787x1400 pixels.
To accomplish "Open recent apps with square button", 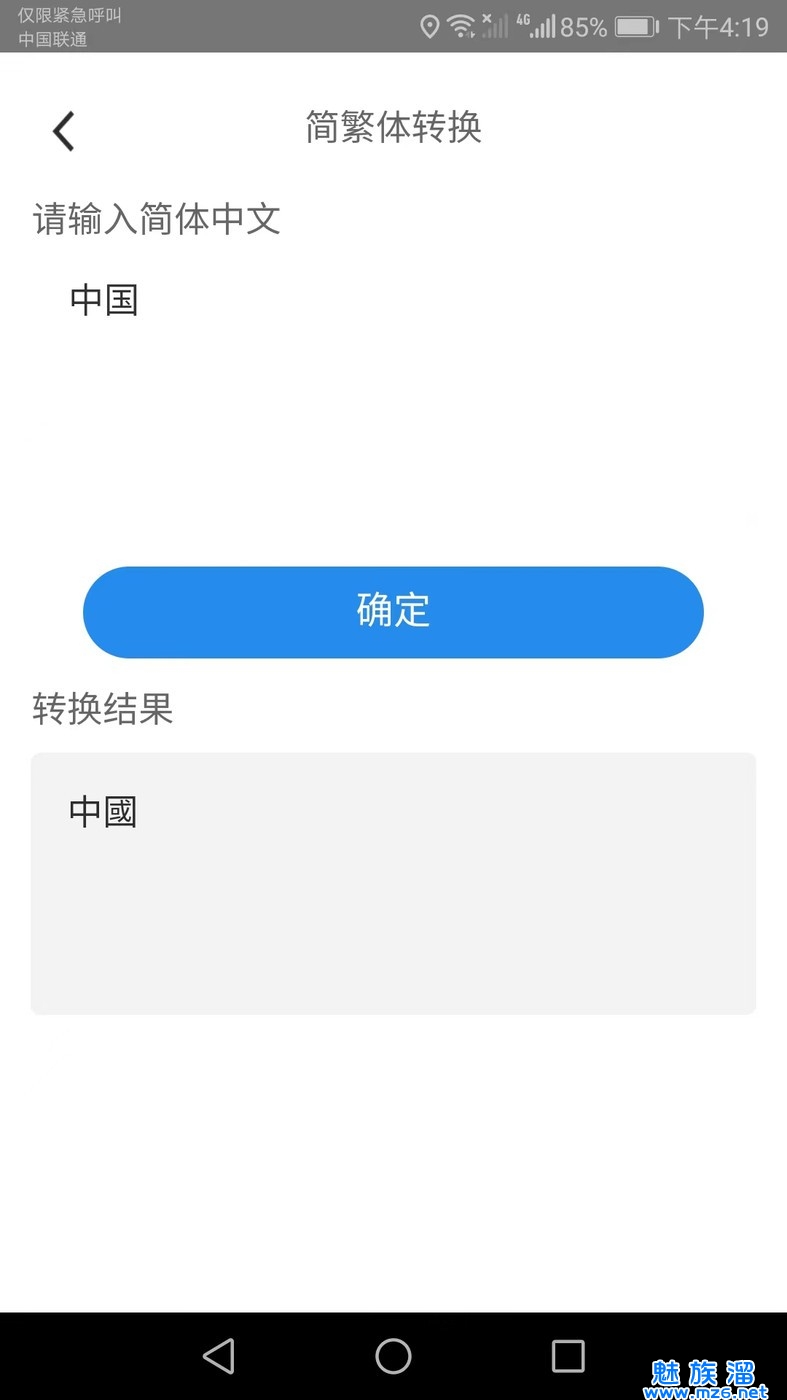I will (x=568, y=1356).
